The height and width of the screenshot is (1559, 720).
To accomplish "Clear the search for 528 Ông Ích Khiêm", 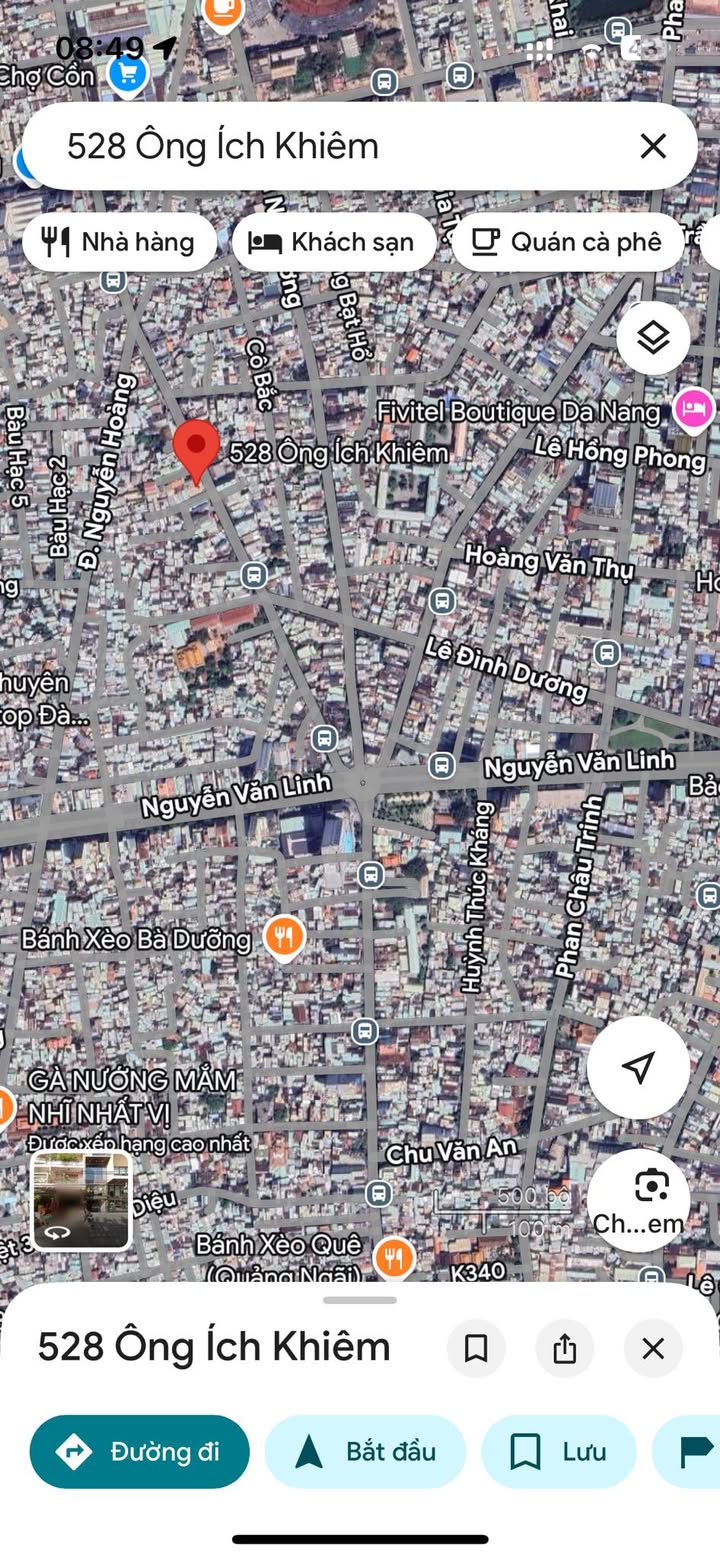I will click(x=653, y=147).
